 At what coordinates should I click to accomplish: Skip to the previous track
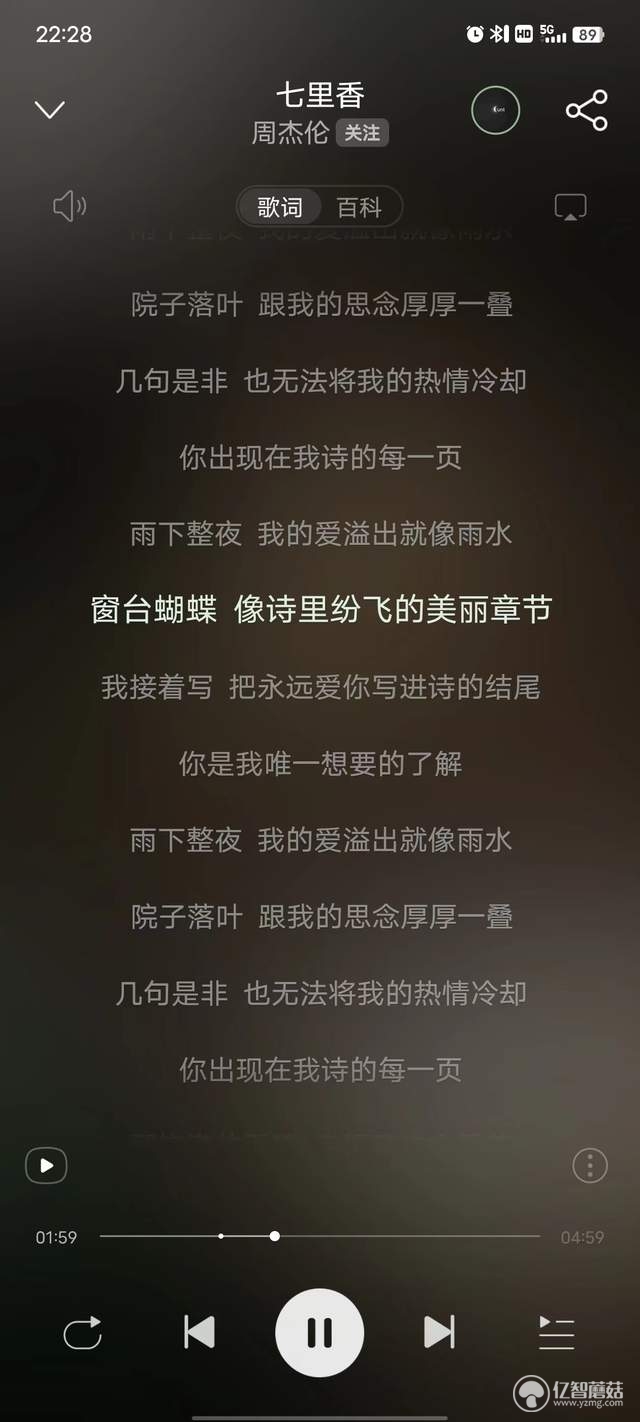[x=199, y=1333]
